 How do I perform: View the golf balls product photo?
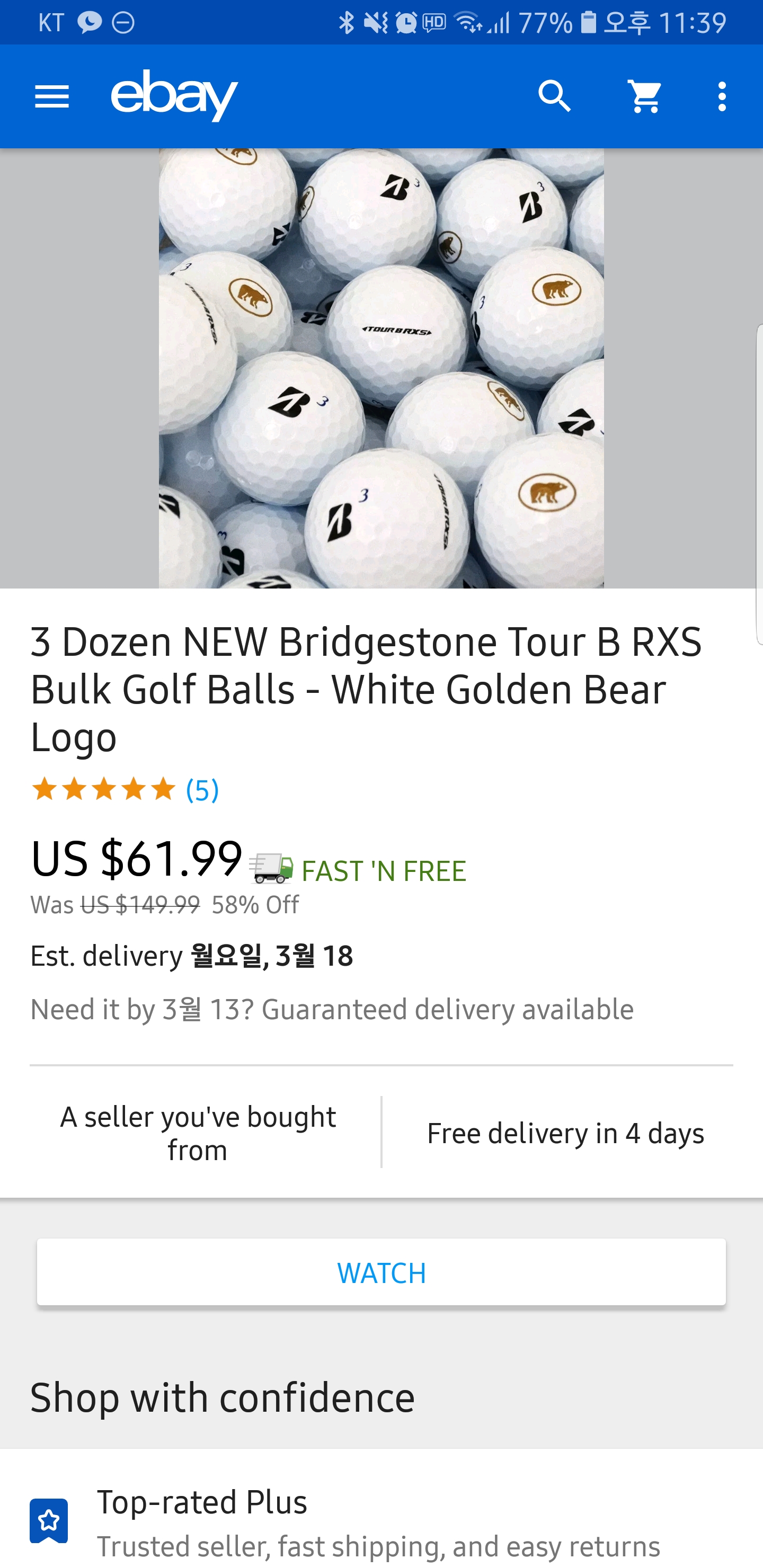[381, 368]
